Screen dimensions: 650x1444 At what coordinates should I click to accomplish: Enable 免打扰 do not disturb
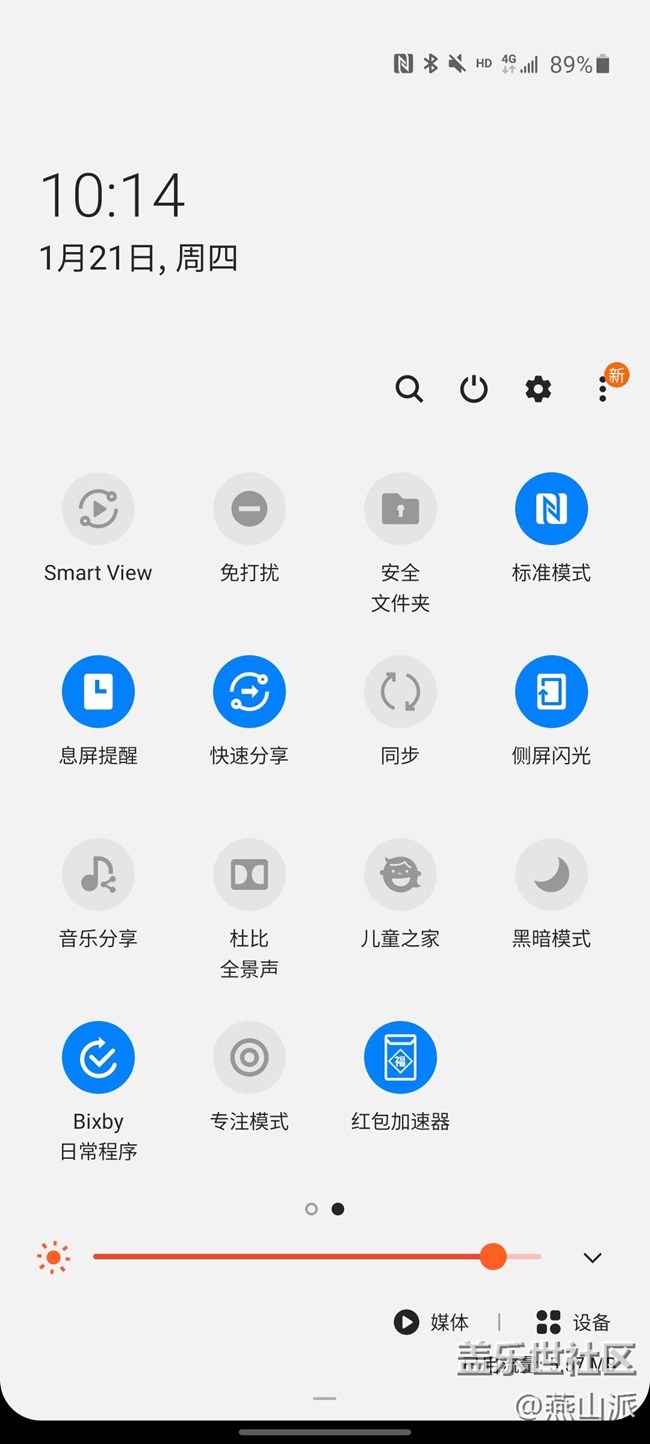(x=249, y=509)
